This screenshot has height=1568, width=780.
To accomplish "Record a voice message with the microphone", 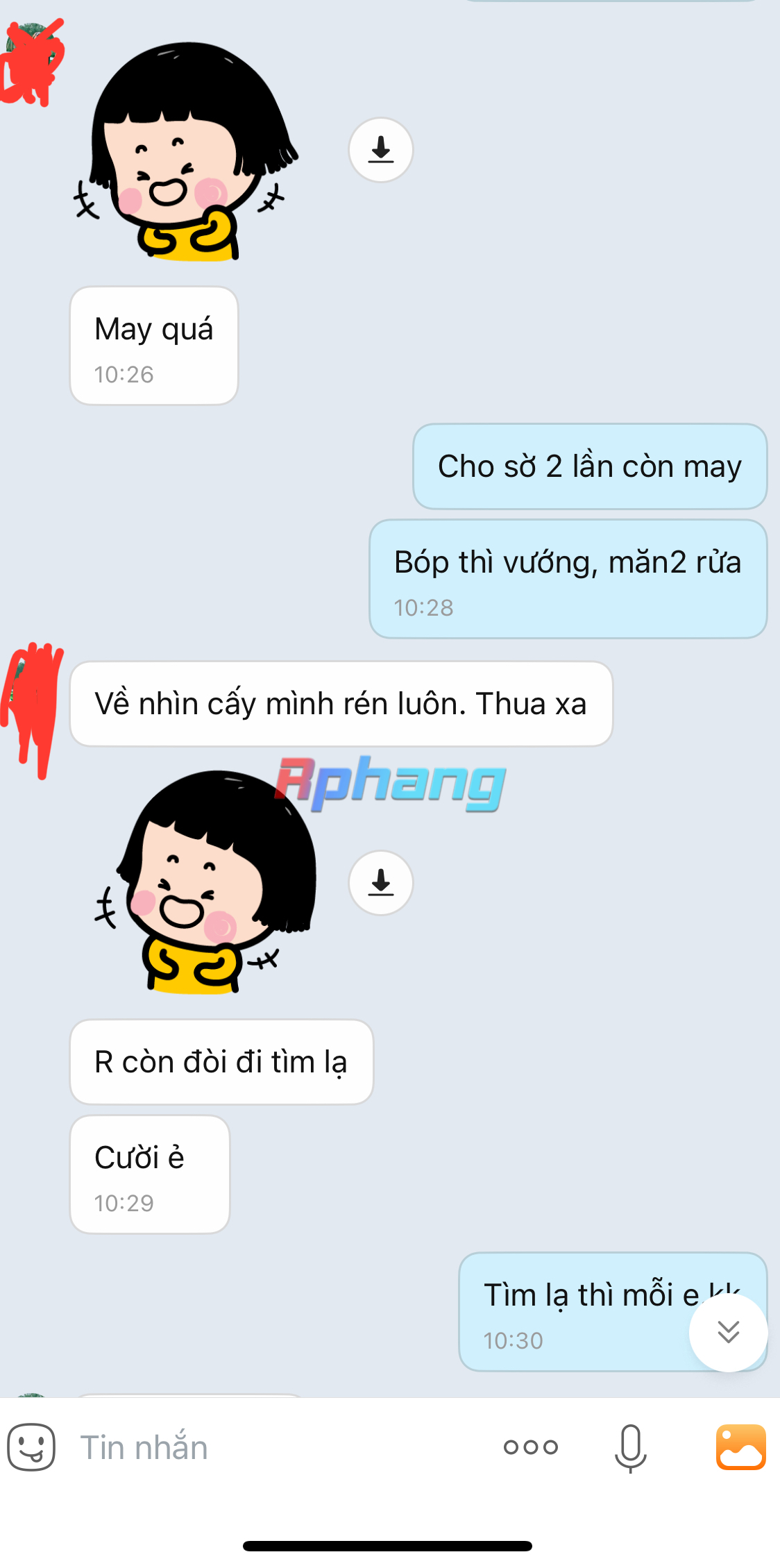I will (630, 1447).
